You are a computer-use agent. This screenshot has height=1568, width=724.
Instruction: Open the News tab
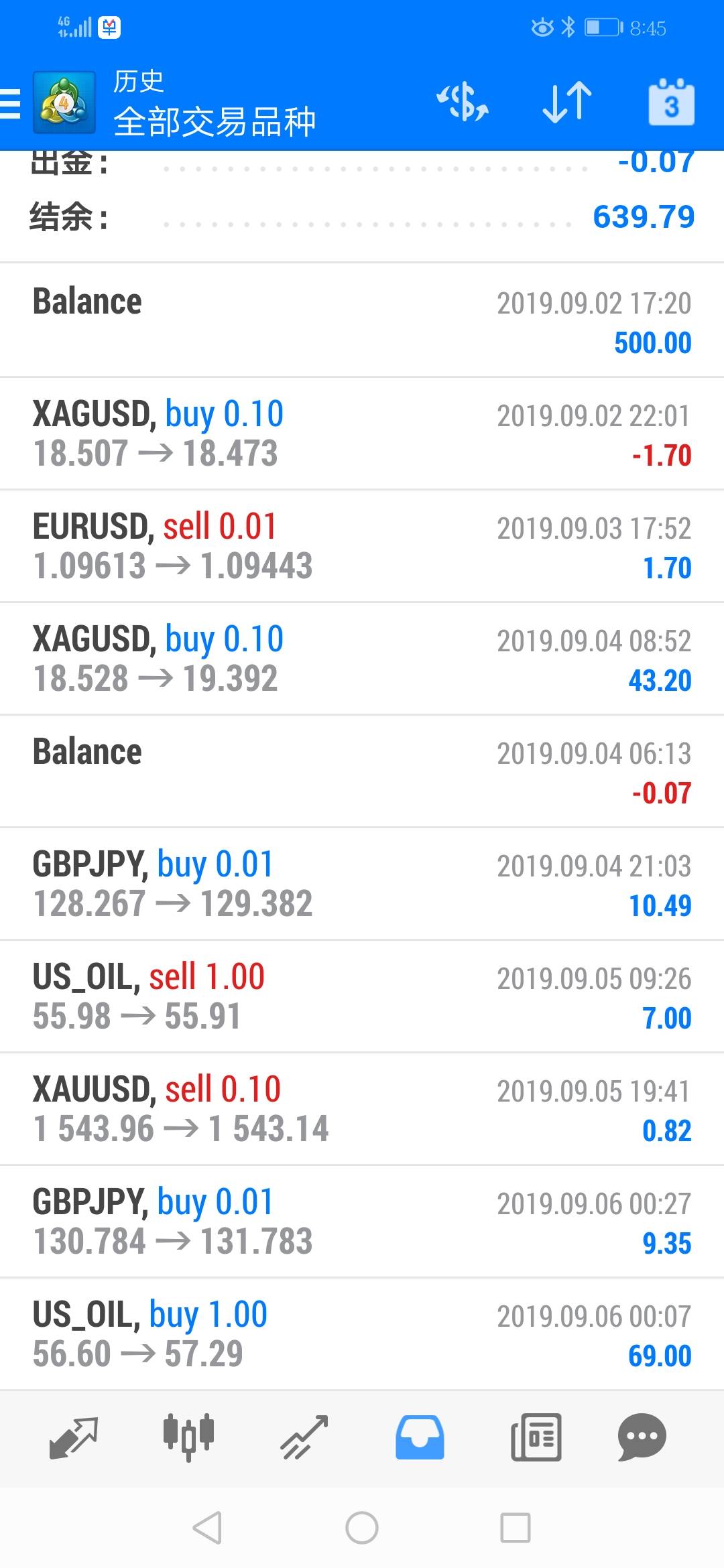[x=536, y=1437]
